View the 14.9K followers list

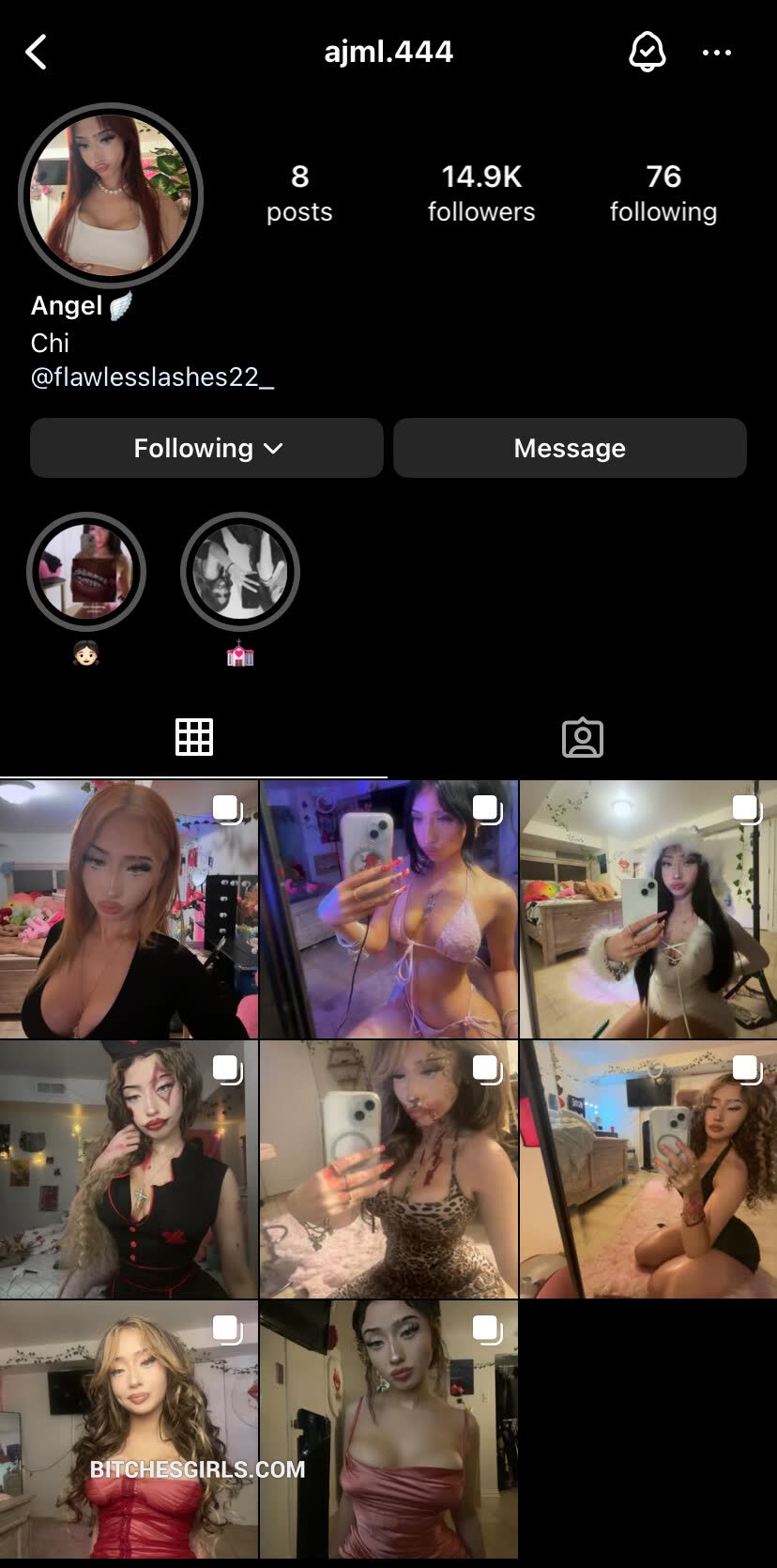coord(481,192)
